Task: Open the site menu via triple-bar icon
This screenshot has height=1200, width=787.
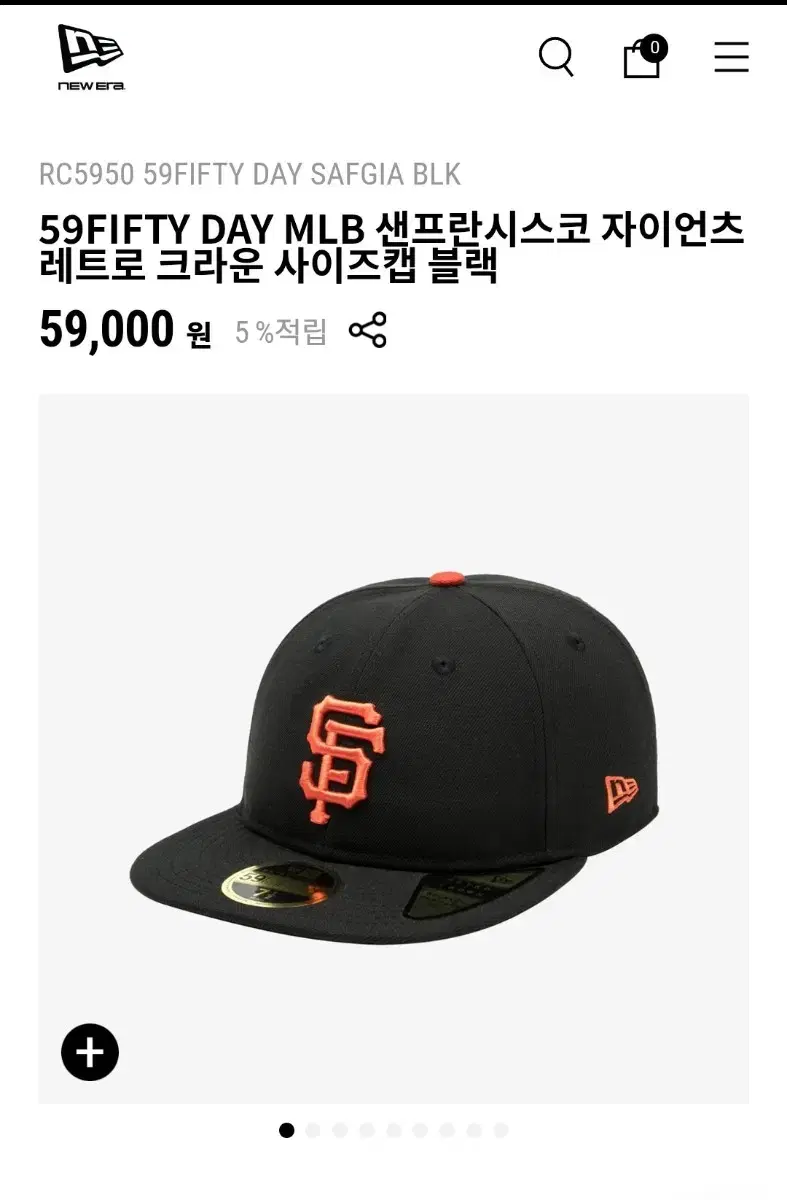Action: coord(731,57)
